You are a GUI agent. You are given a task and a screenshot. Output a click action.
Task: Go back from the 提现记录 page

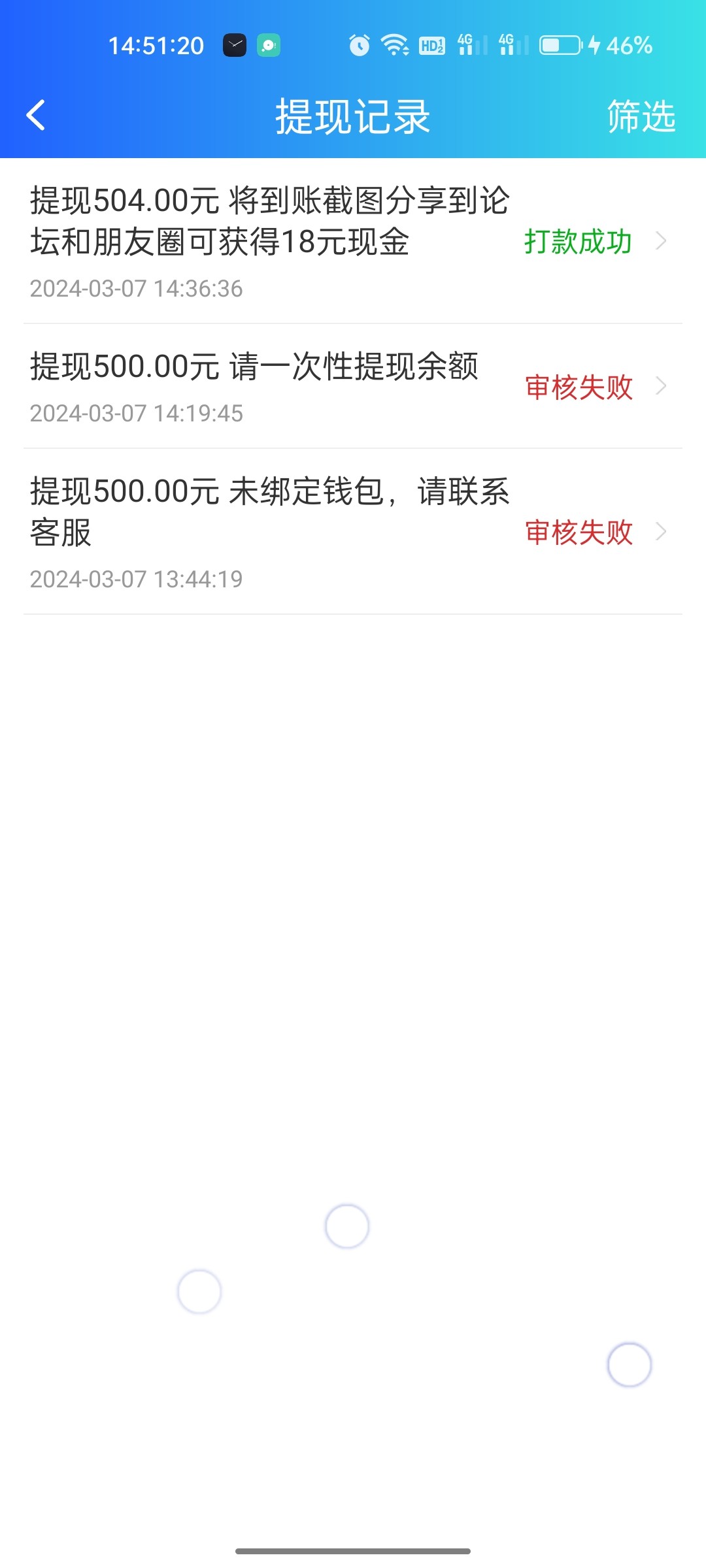(36, 116)
